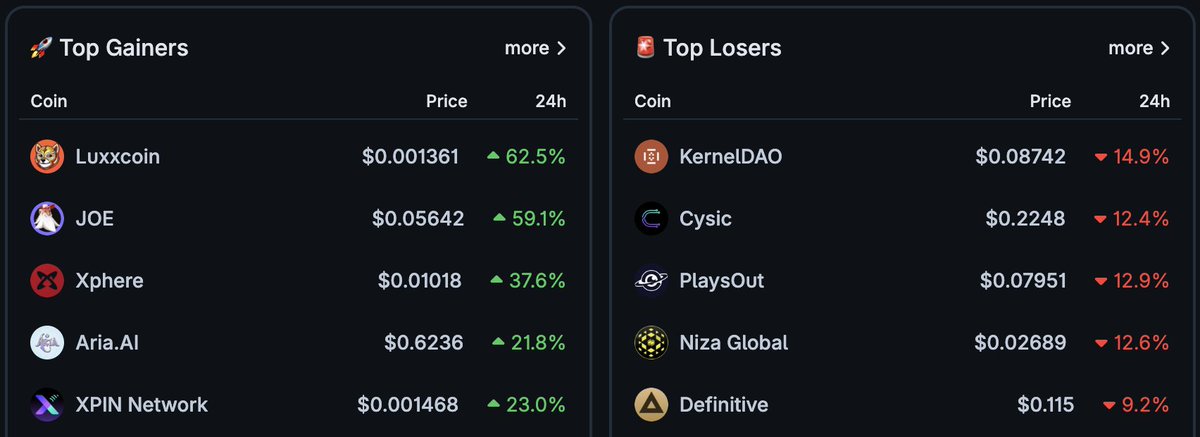
Task: Tap the Definitive coin row
Action: pyautogui.click(x=723, y=405)
